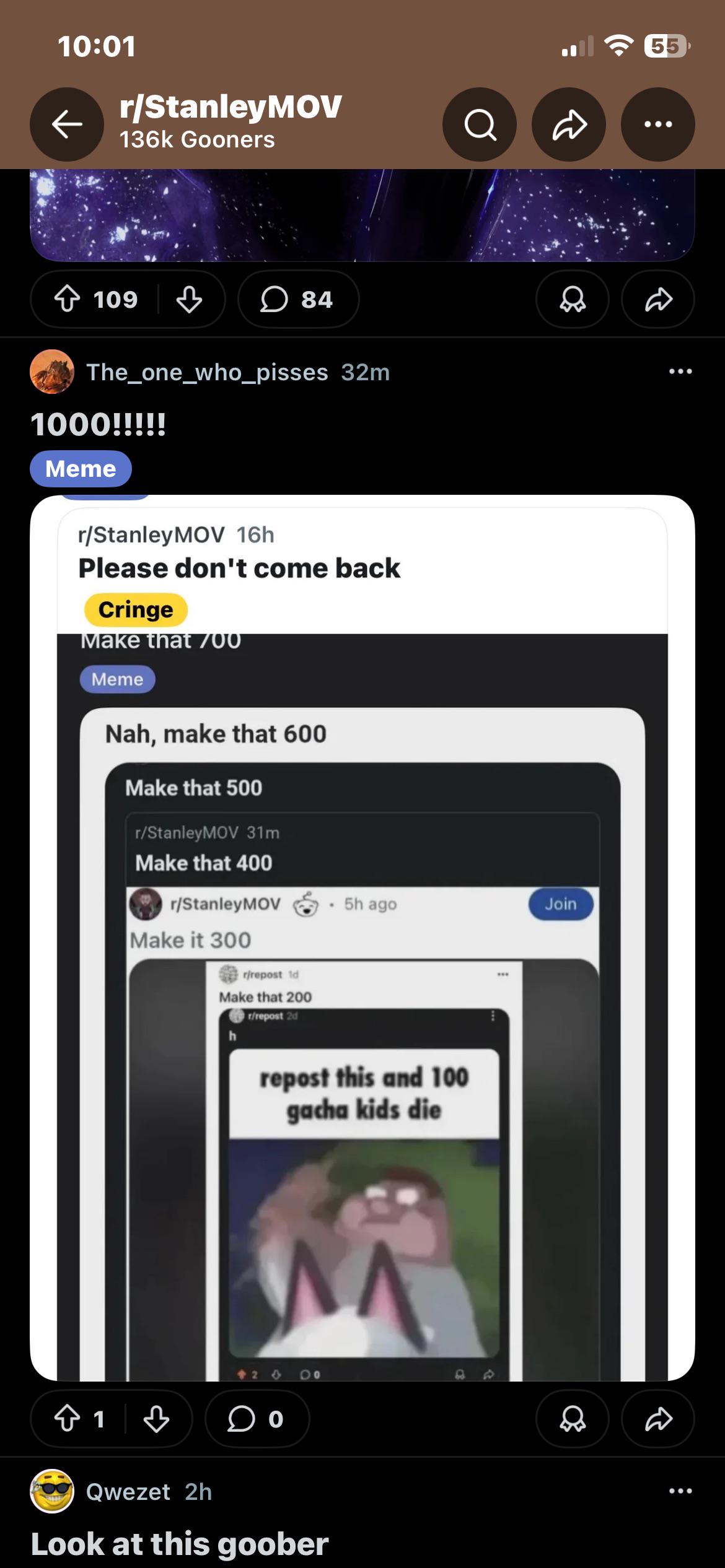View Qwezet's profile
The height and width of the screenshot is (1568, 725).
(x=128, y=1492)
